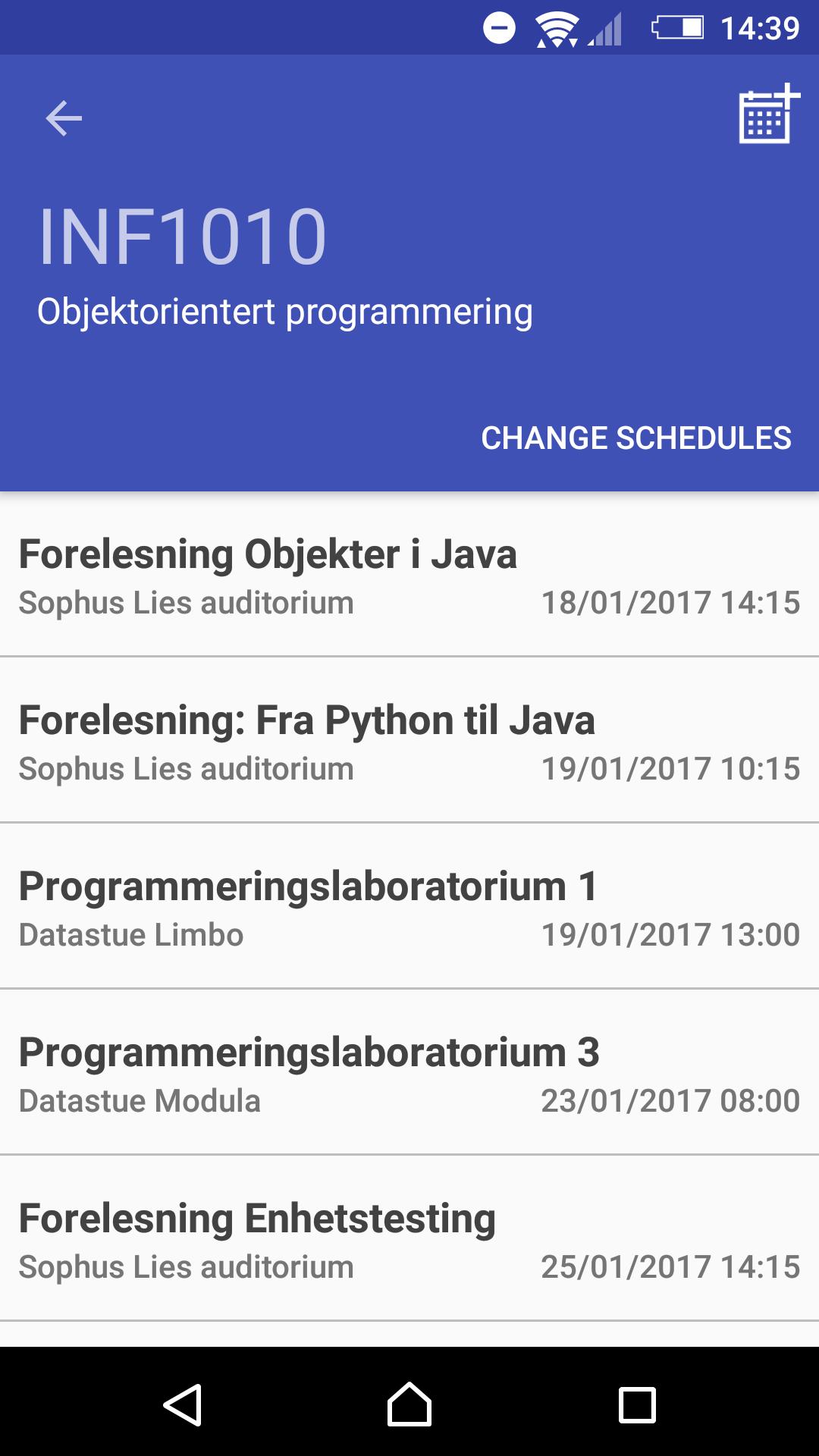This screenshot has height=1456, width=819.
Task: Tap the system home button
Action: (409, 1404)
